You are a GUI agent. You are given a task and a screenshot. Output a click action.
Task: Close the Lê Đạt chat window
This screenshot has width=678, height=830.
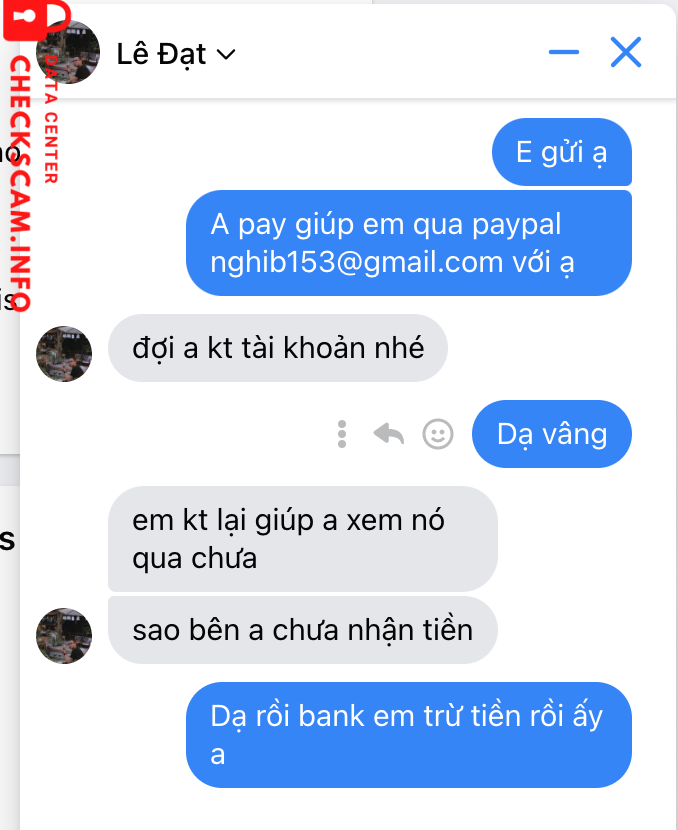tap(626, 52)
